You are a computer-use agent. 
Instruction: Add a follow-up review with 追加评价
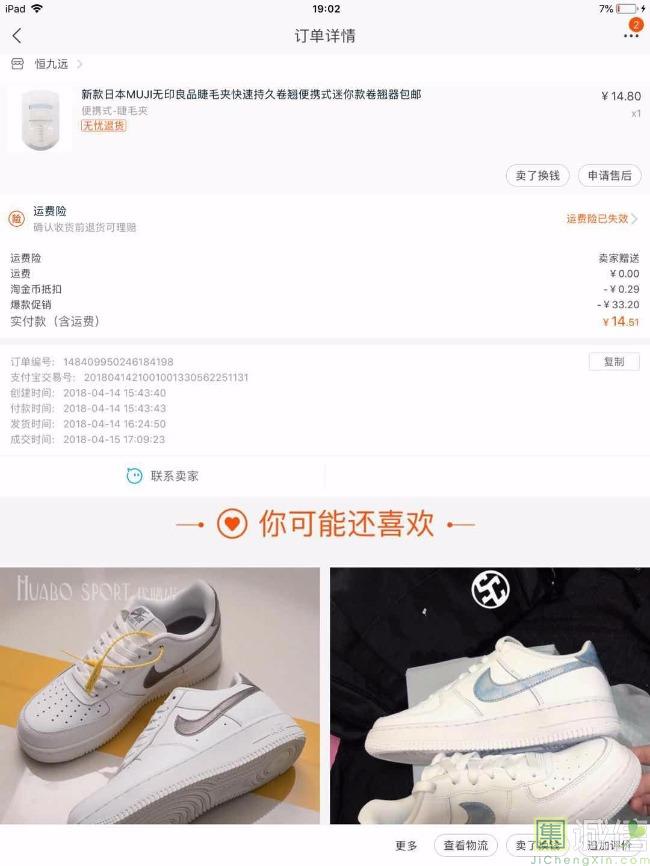(x=611, y=846)
